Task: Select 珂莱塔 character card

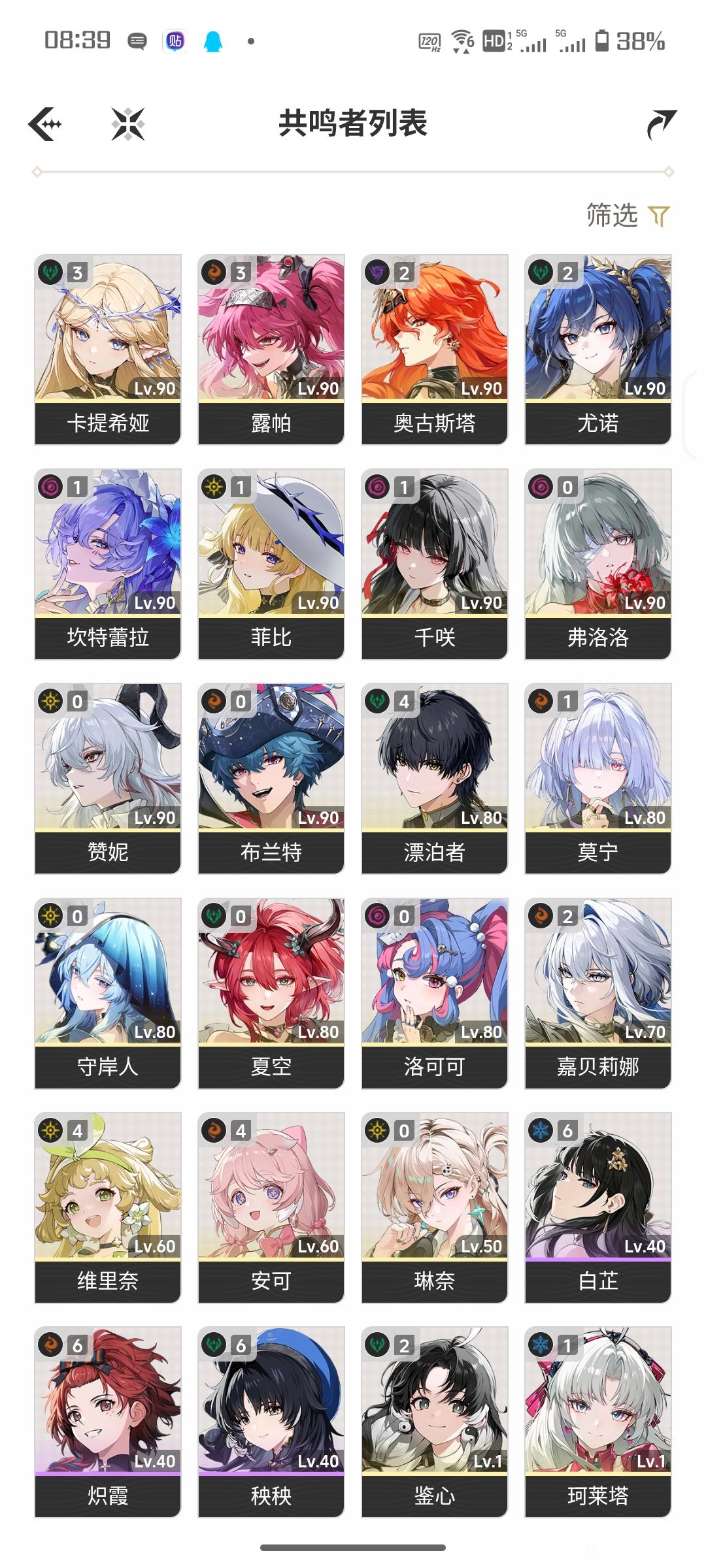Action: (598, 1422)
